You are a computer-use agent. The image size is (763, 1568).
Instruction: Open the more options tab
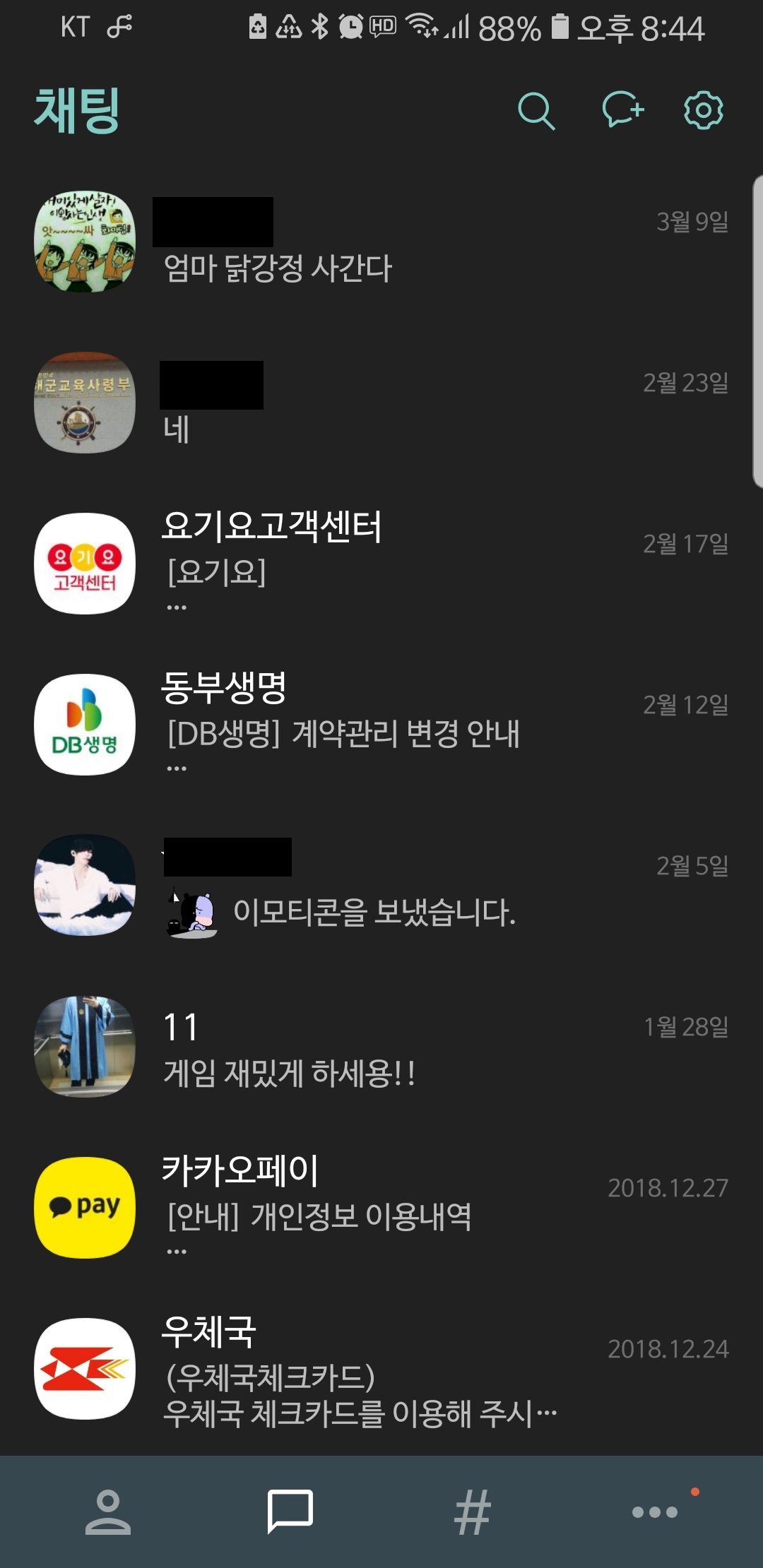[x=655, y=1512]
